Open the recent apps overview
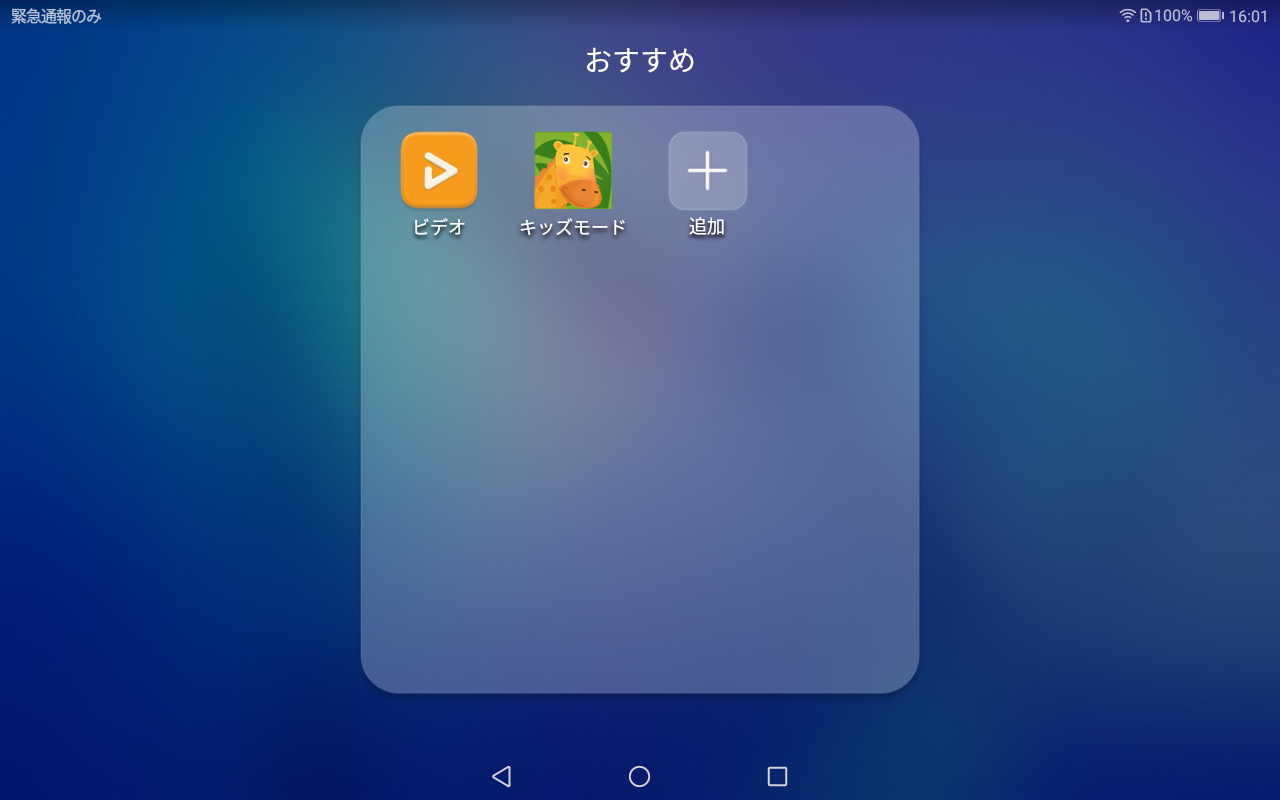 pos(777,776)
